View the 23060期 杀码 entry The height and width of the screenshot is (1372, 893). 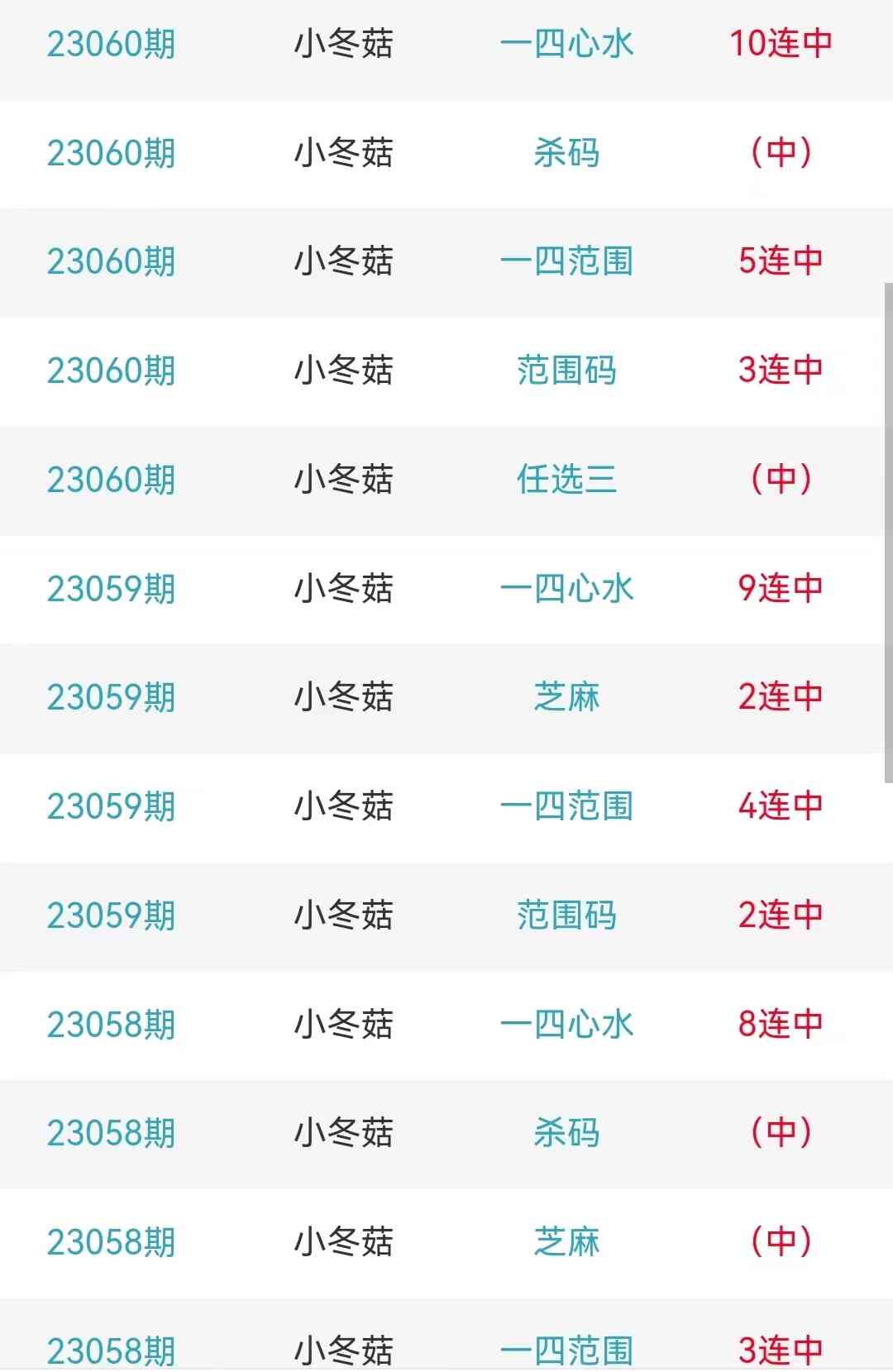pyautogui.click(x=566, y=153)
